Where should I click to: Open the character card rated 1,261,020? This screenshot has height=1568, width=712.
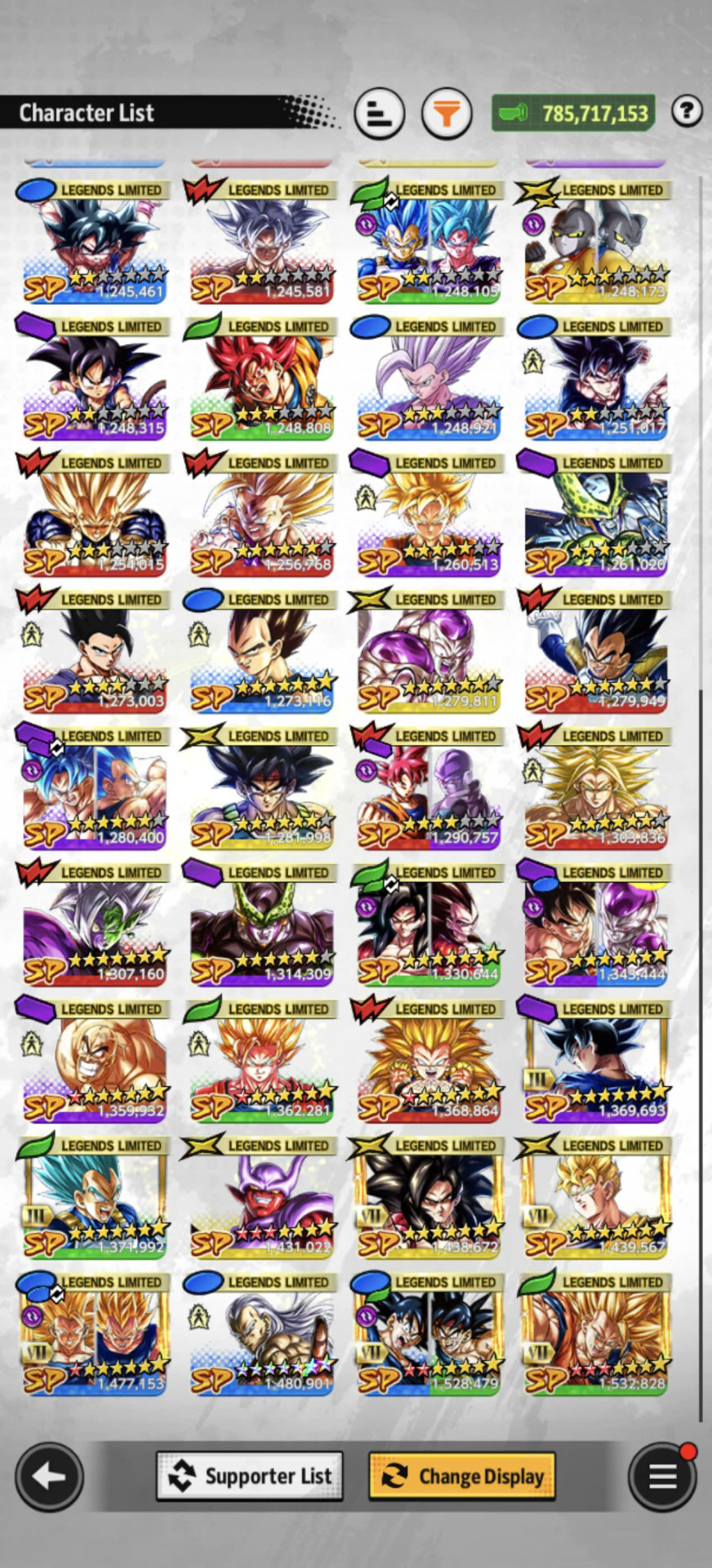pos(595,514)
